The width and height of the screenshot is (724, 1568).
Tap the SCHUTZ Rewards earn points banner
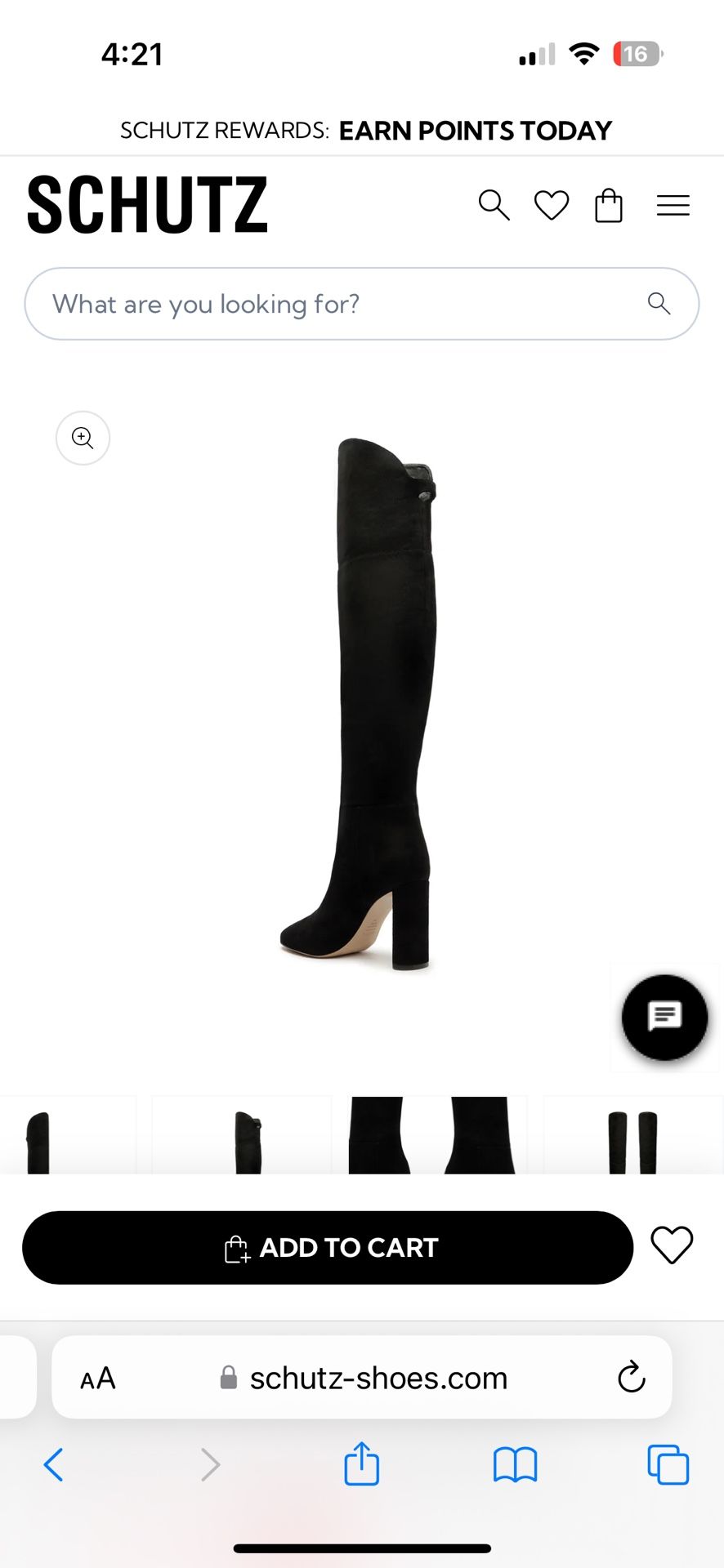point(365,131)
